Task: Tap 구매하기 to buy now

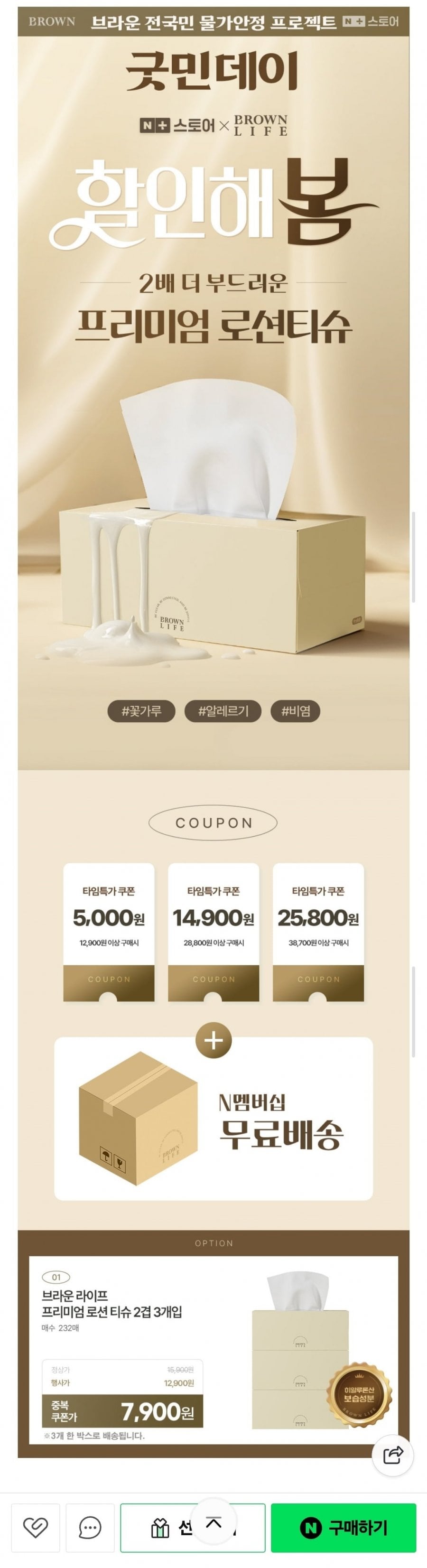Action: pos(343,1527)
